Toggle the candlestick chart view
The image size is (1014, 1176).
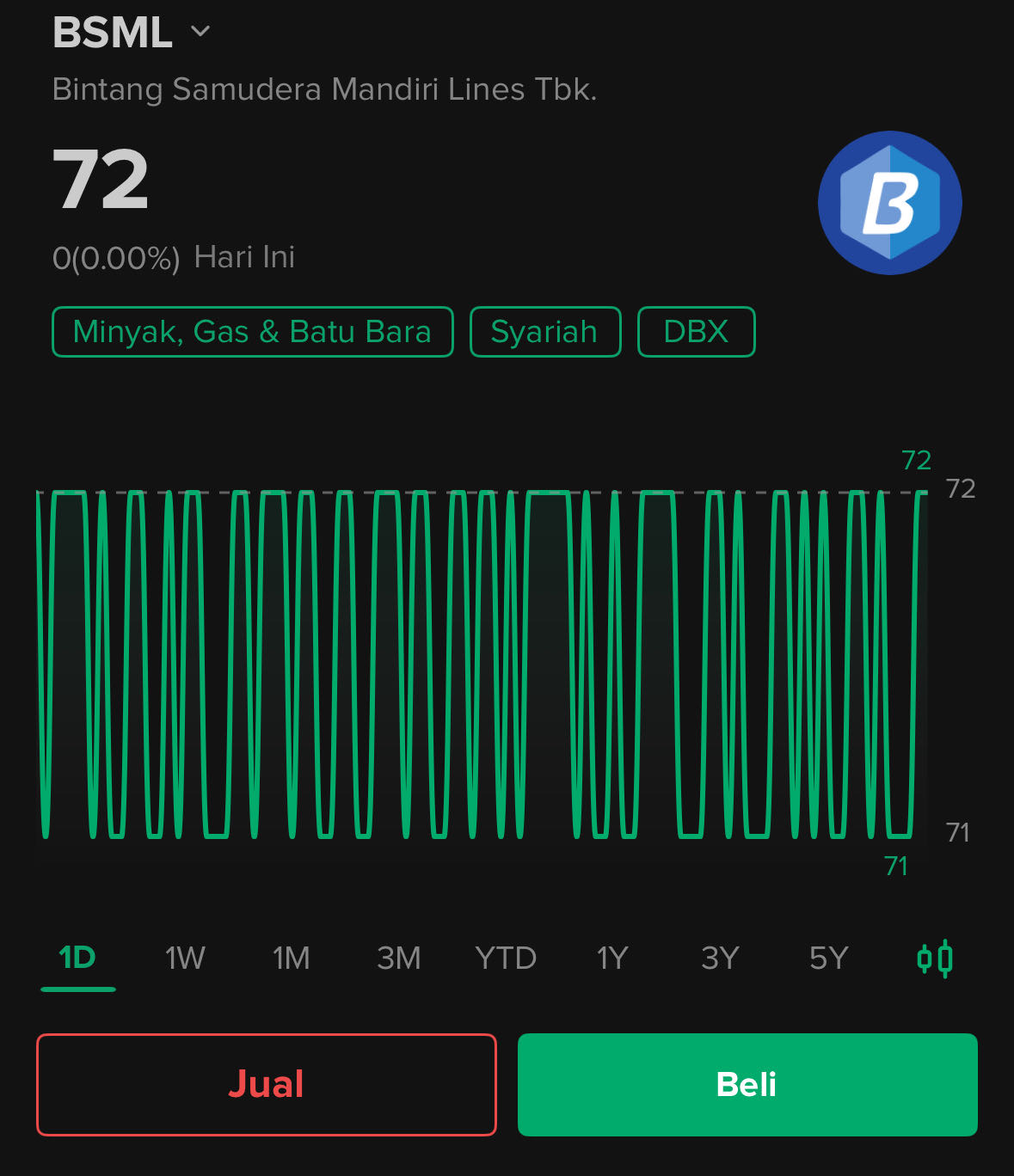pos(935,958)
